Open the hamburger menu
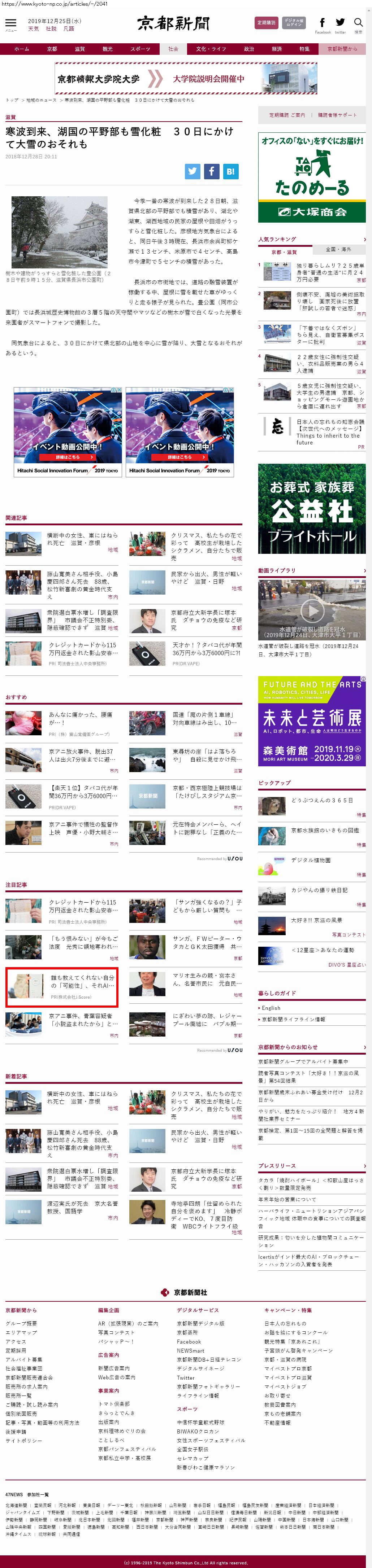372x1568 pixels. [11, 24]
